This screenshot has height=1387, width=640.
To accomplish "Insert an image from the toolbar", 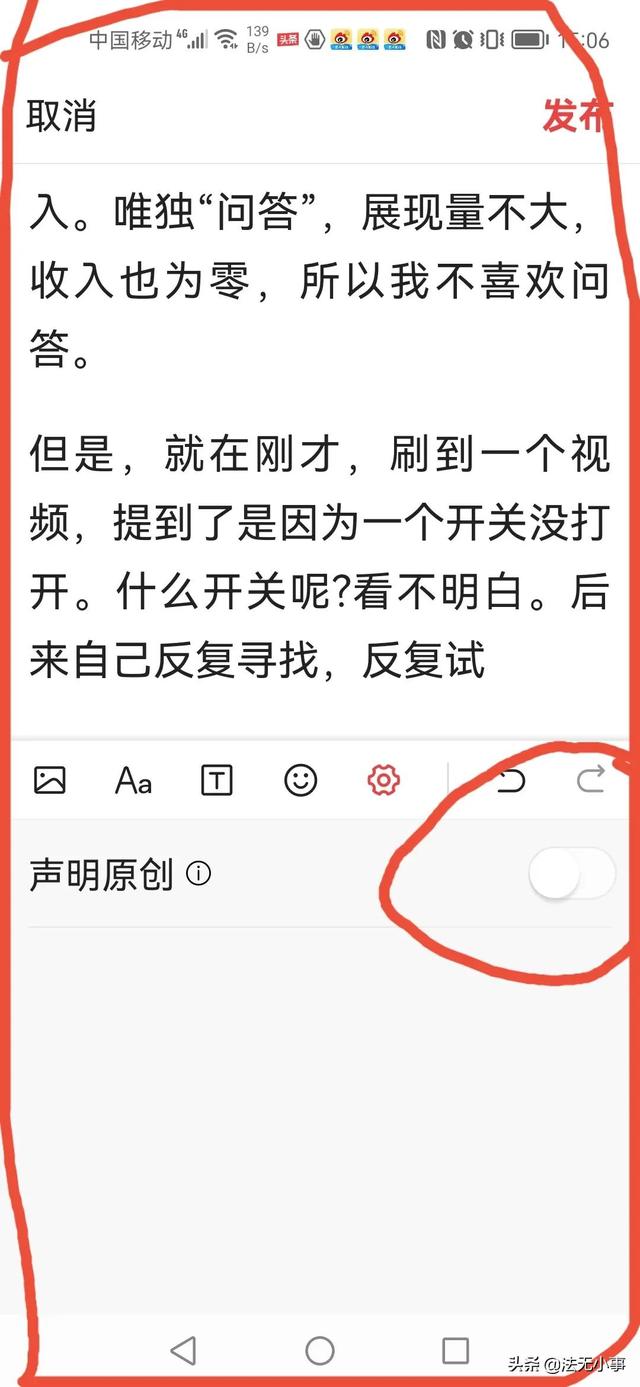I will point(50,780).
